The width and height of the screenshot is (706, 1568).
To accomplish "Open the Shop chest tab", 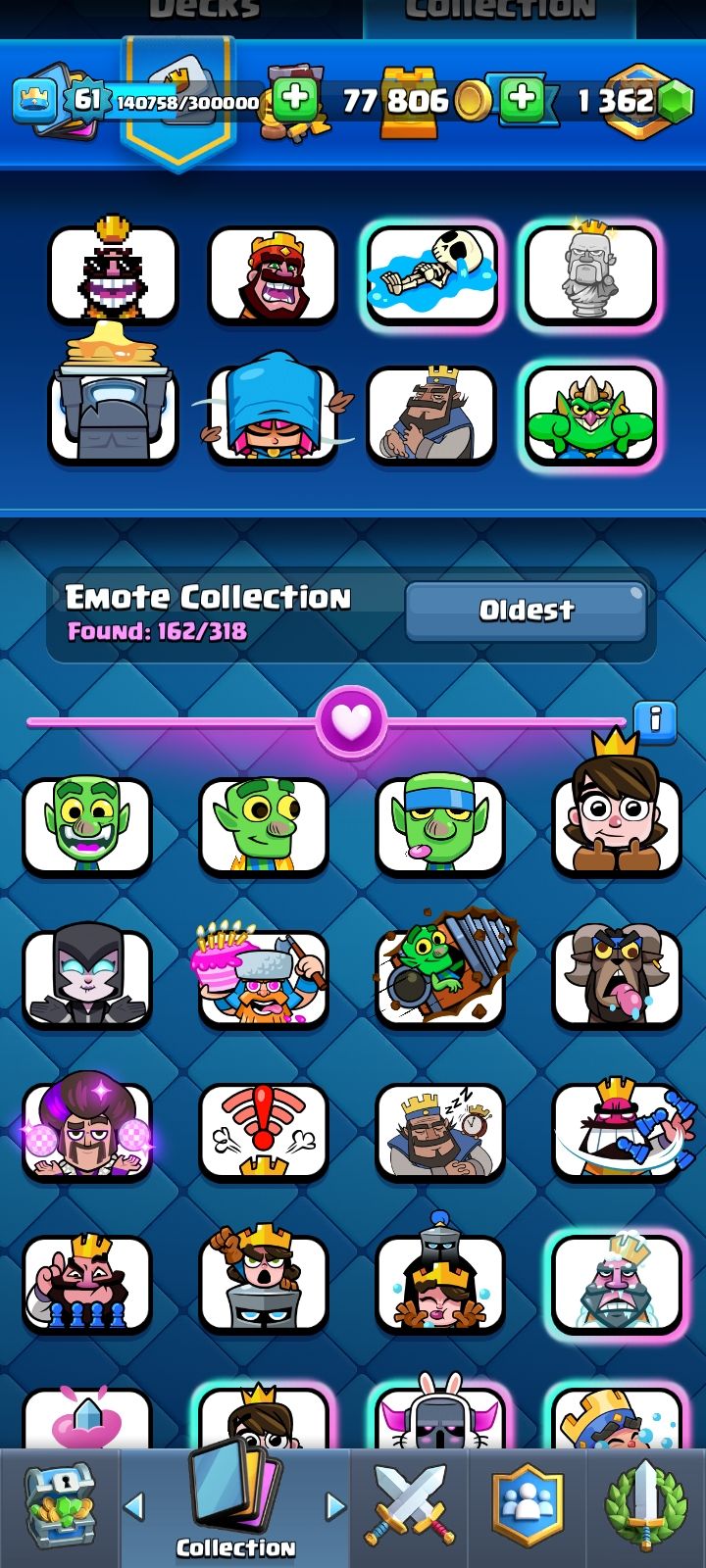I will 59,1507.
